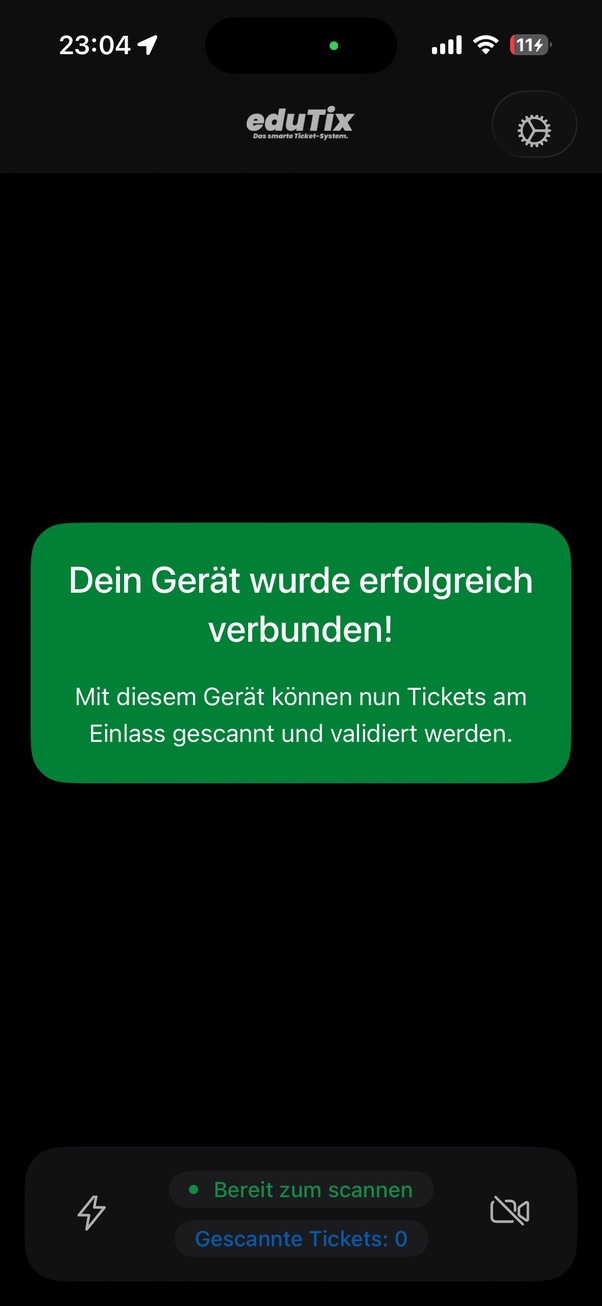Toggle the flashlight bolt icon
Viewport: 602px width, 1306px height.
[x=92, y=1212]
